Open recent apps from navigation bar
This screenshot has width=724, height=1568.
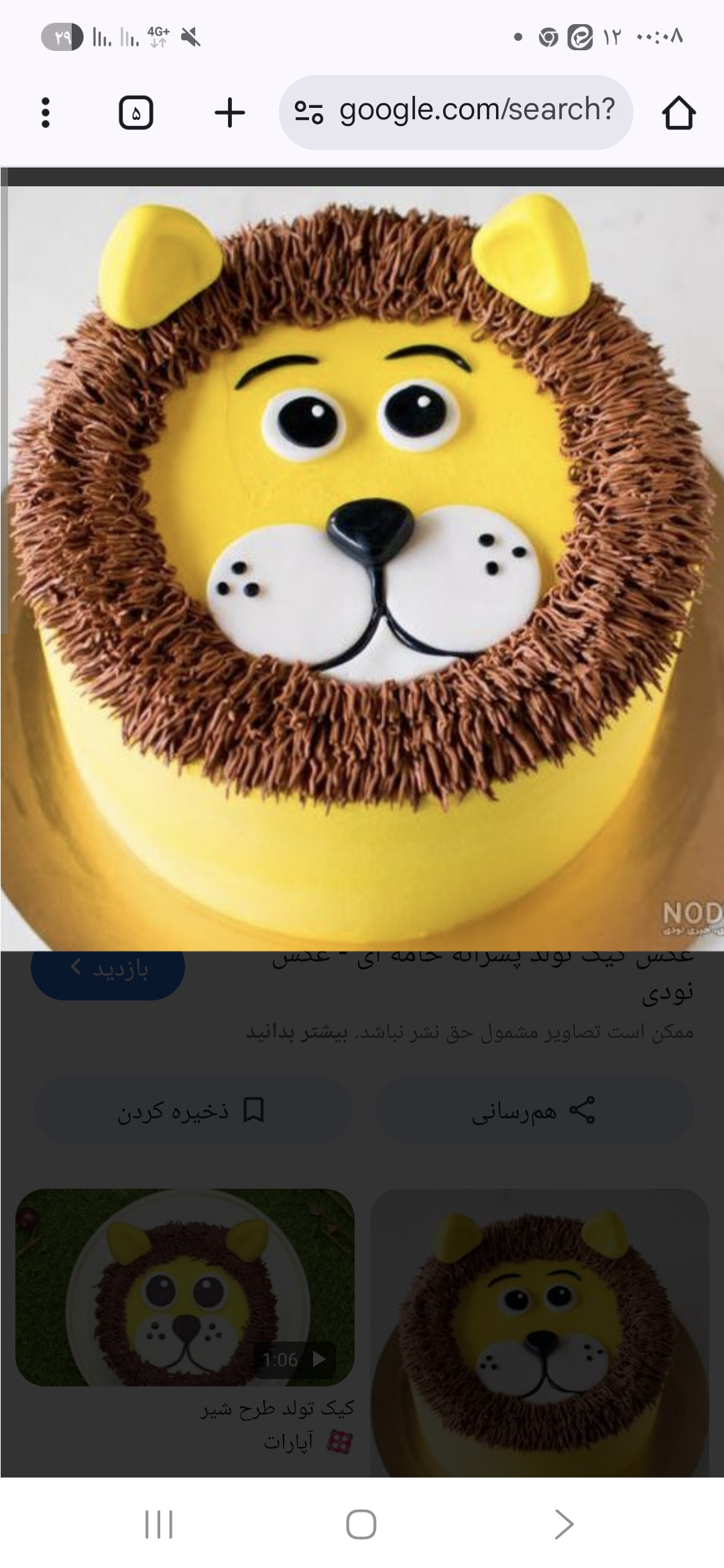[x=159, y=1524]
